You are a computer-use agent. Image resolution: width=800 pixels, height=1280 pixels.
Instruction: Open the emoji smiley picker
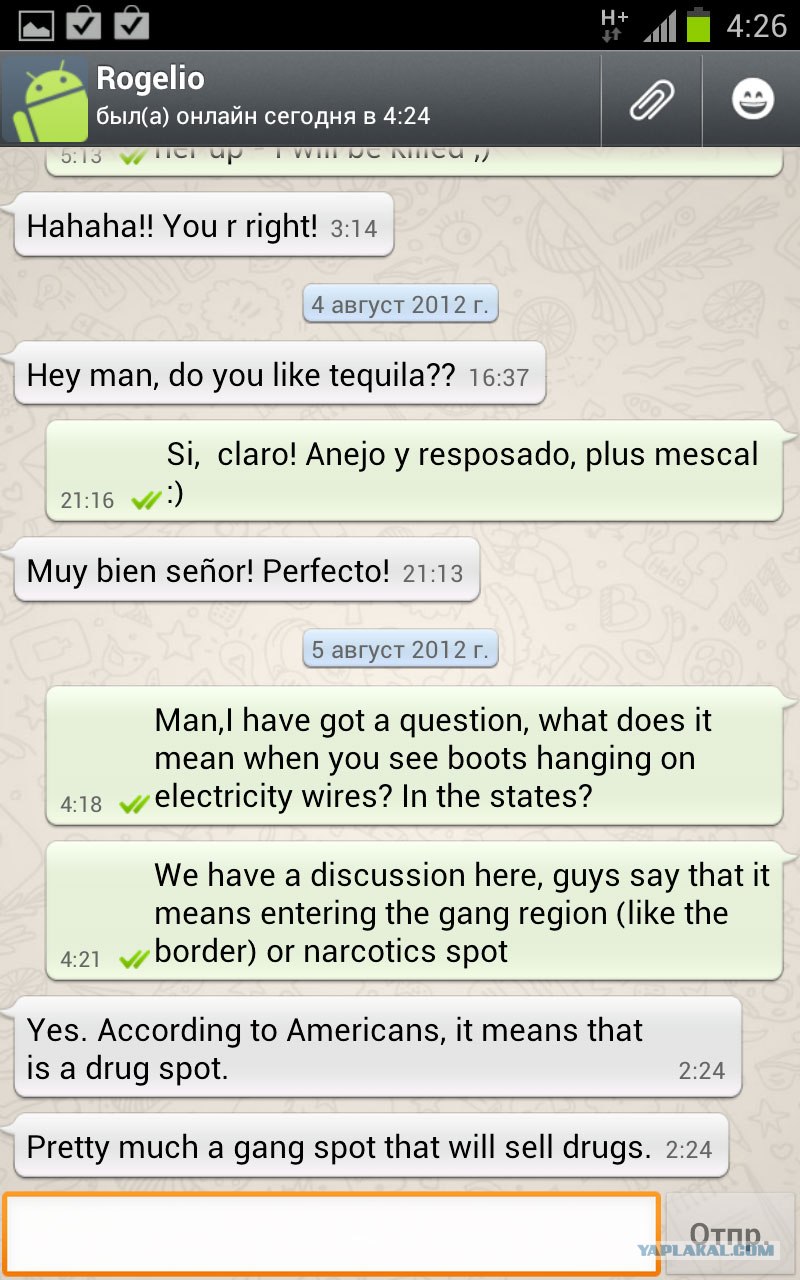(752, 100)
